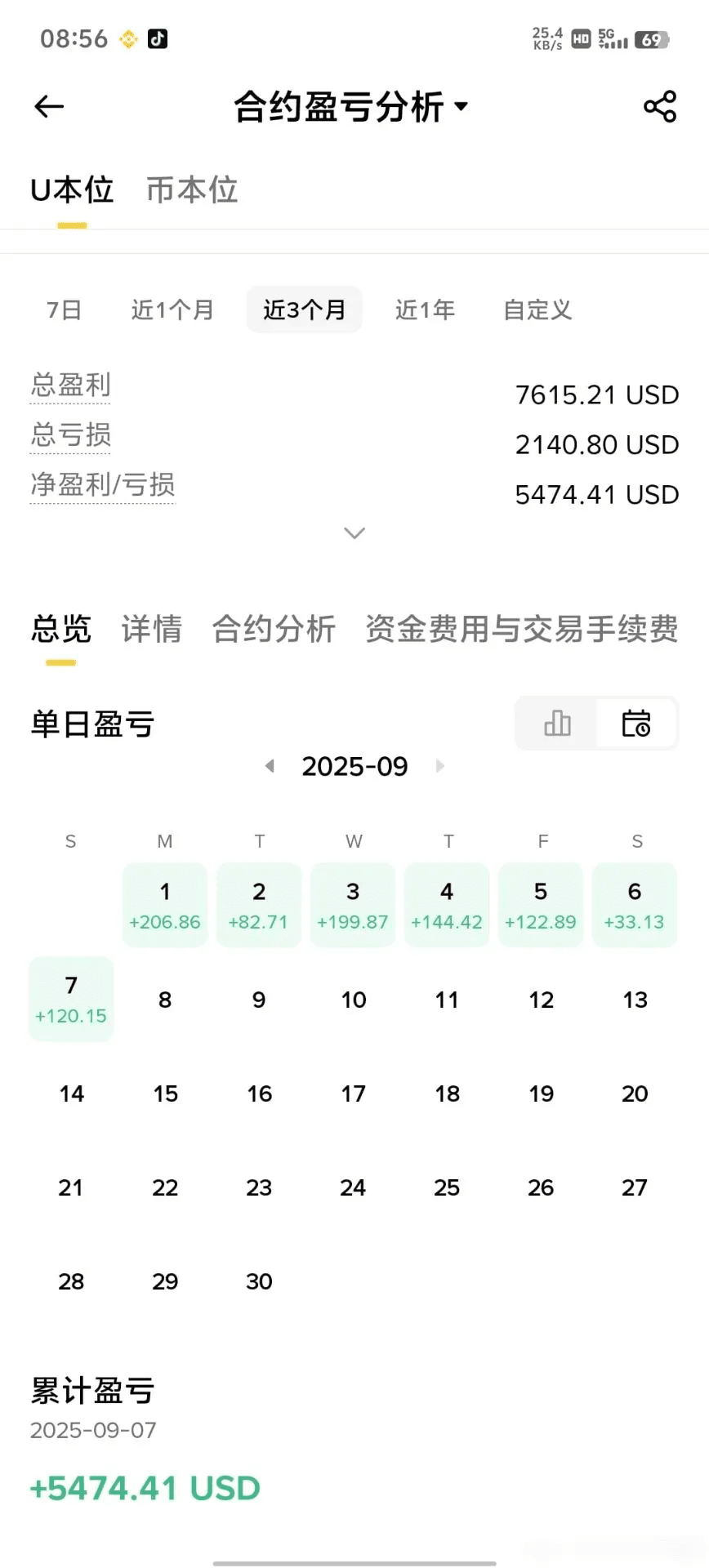The width and height of the screenshot is (709, 1568).
Task: Go to the next month
Action: point(440,766)
